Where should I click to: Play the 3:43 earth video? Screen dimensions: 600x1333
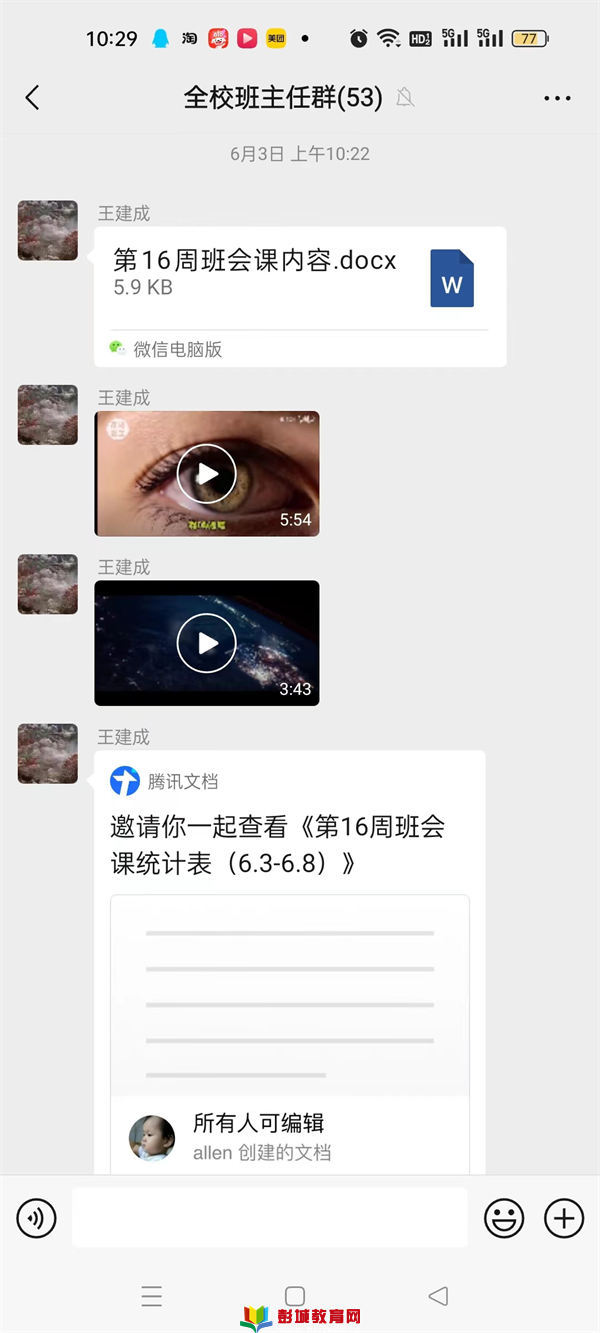point(207,643)
